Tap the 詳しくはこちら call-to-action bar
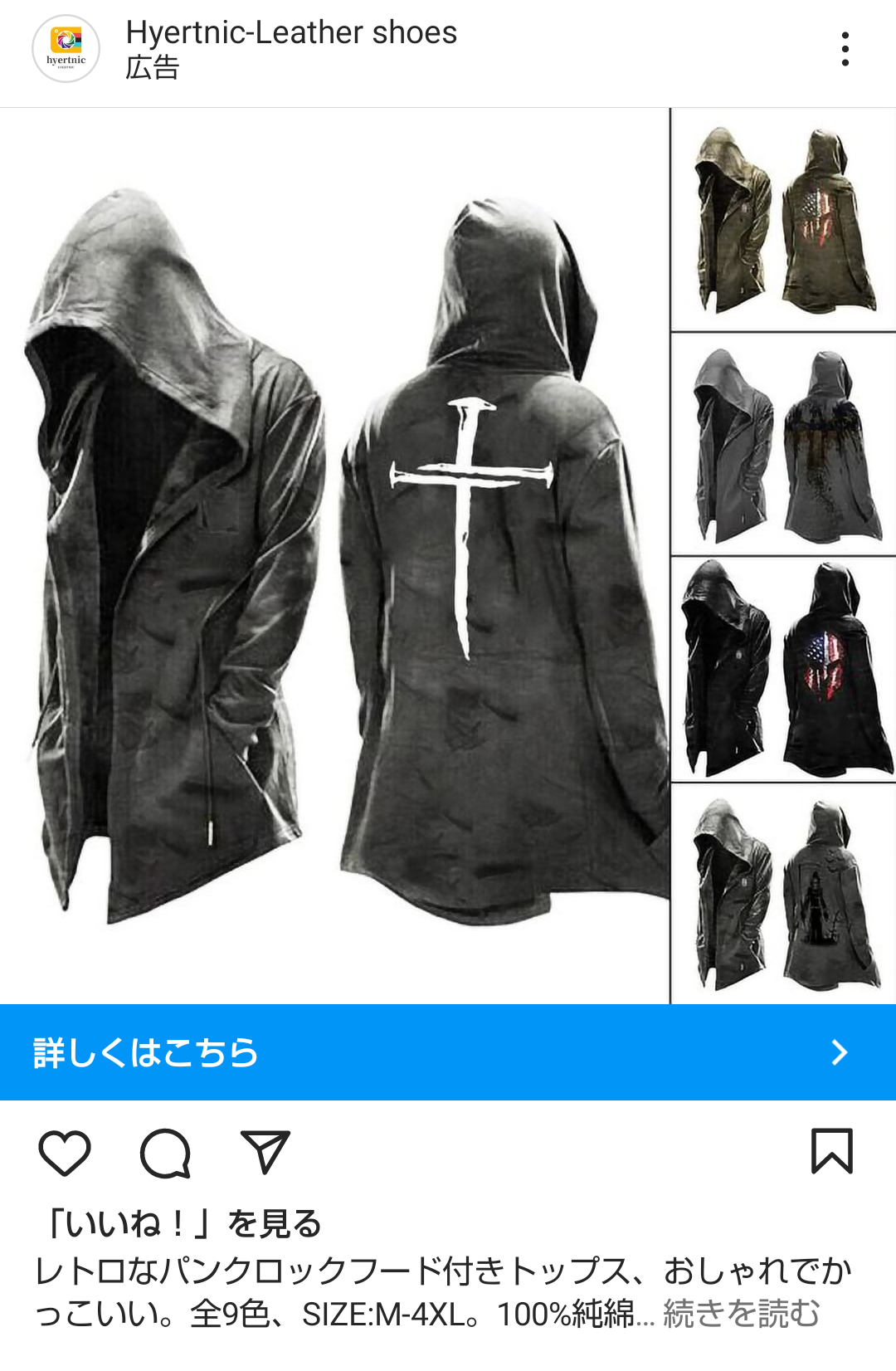 pyautogui.click(x=448, y=1052)
